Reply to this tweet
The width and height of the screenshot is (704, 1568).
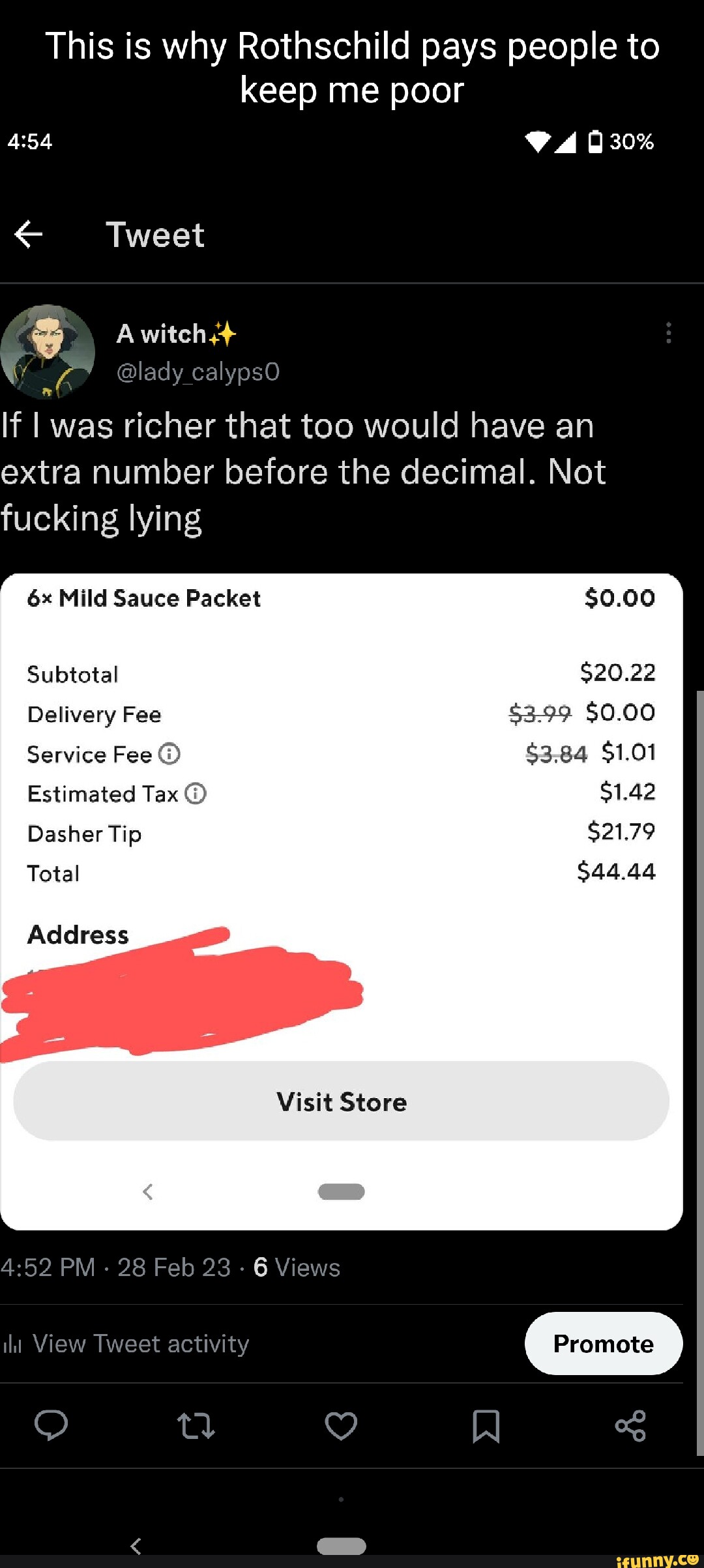tap(51, 1425)
